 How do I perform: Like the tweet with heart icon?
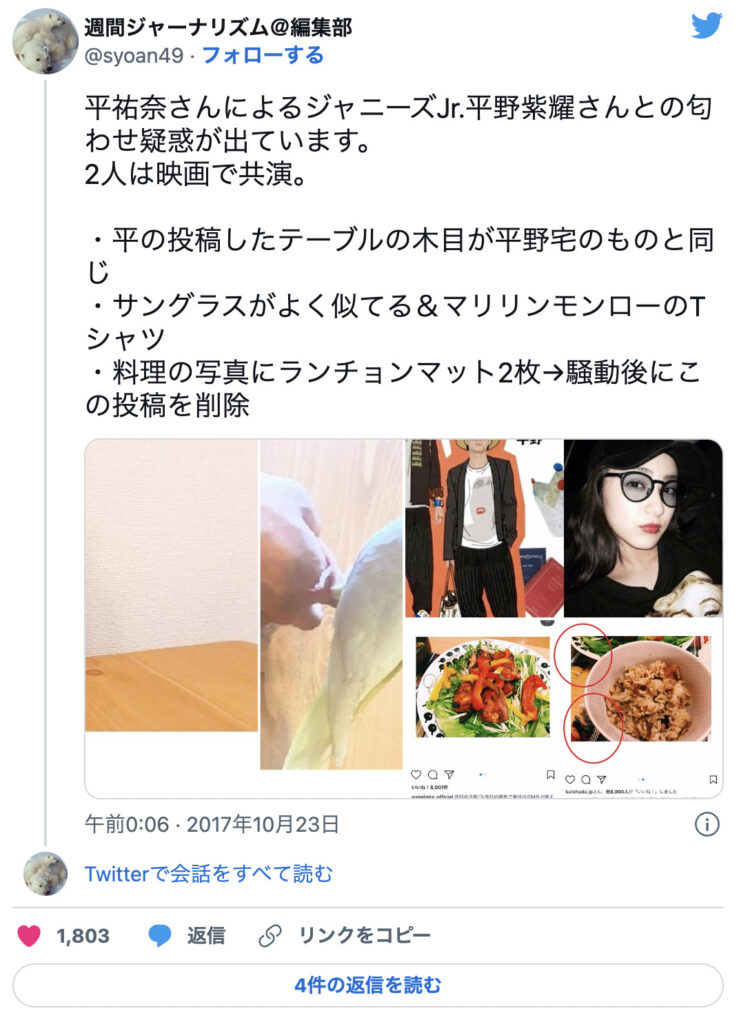(x=30, y=936)
